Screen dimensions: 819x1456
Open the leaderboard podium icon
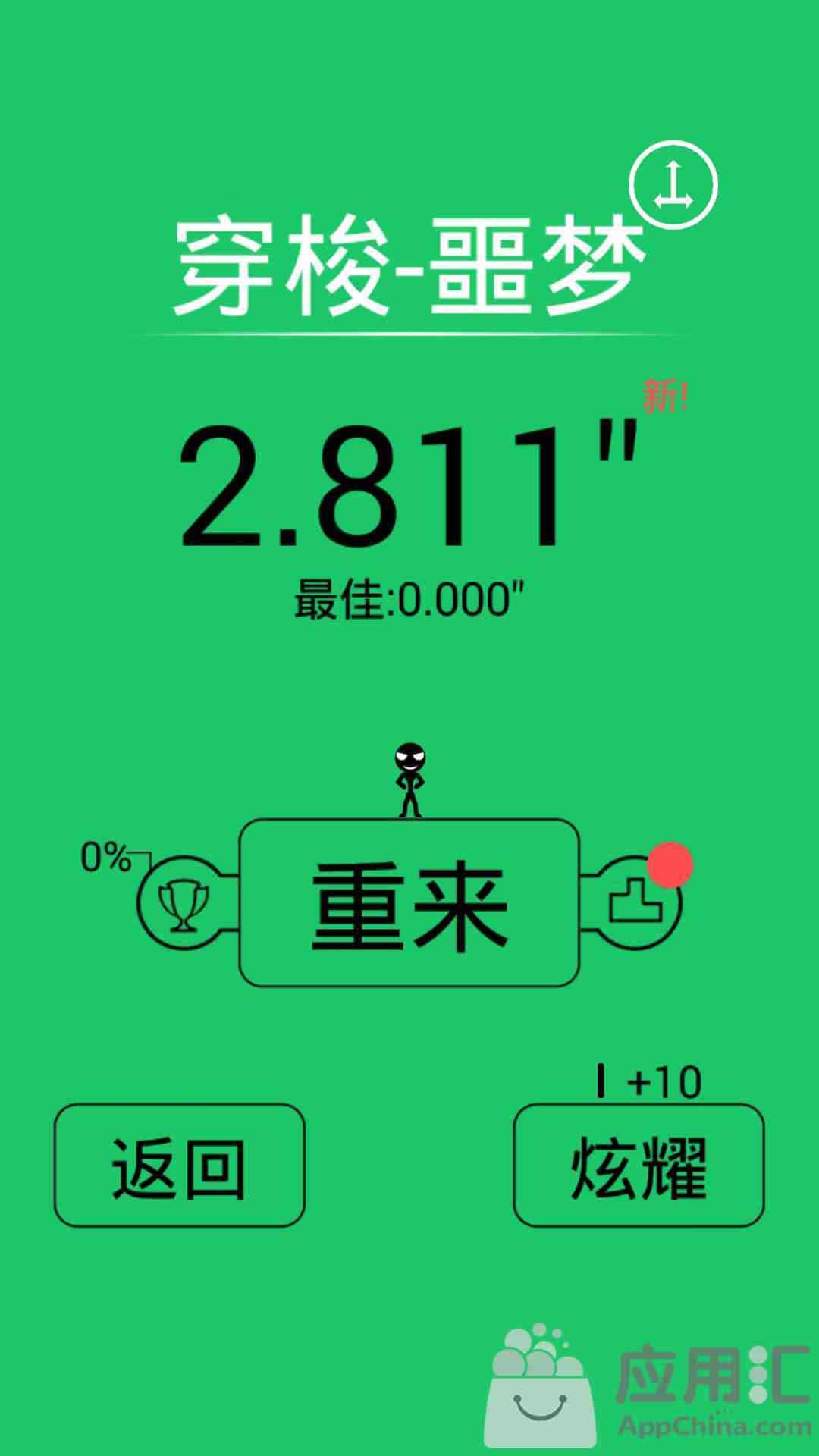click(x=634, y=902)
